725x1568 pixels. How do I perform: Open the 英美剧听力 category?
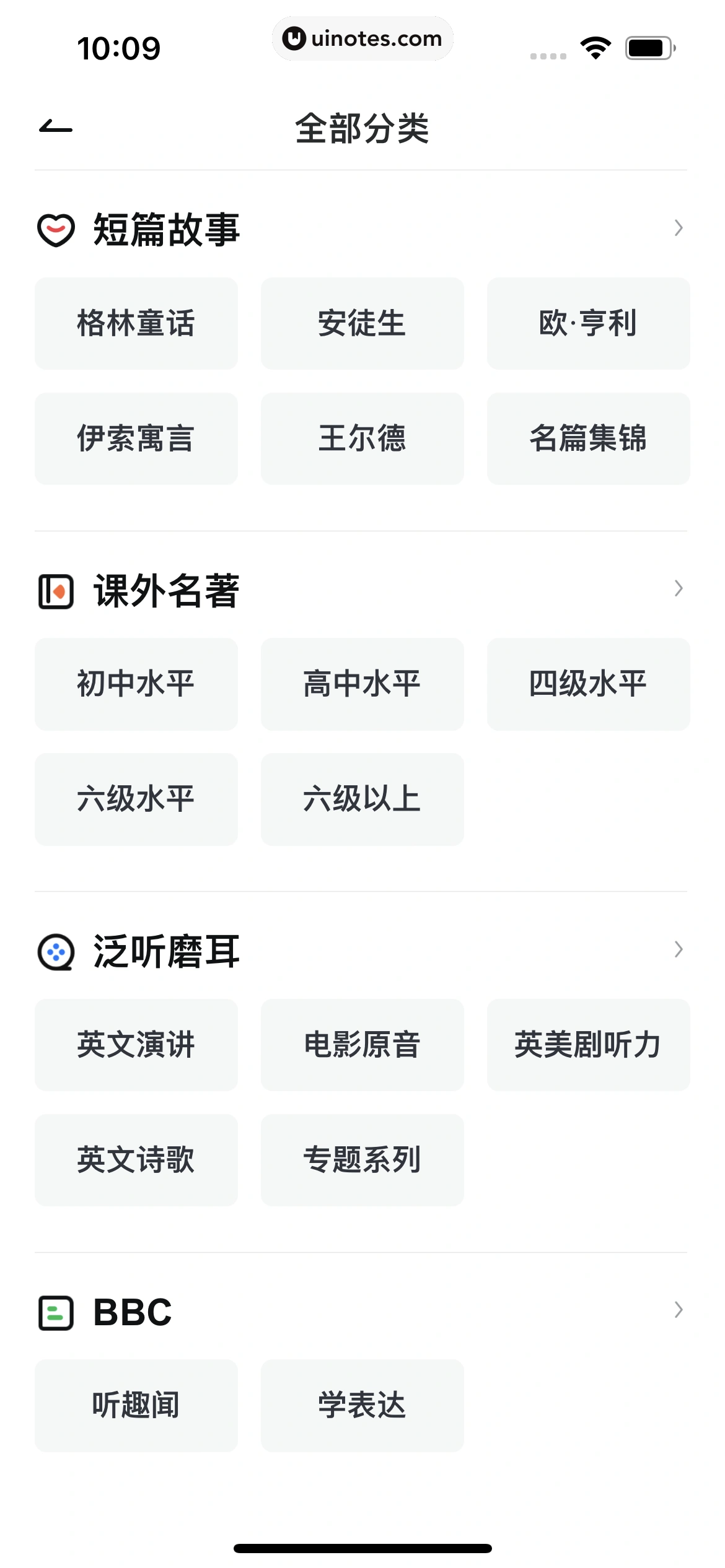588,1045
